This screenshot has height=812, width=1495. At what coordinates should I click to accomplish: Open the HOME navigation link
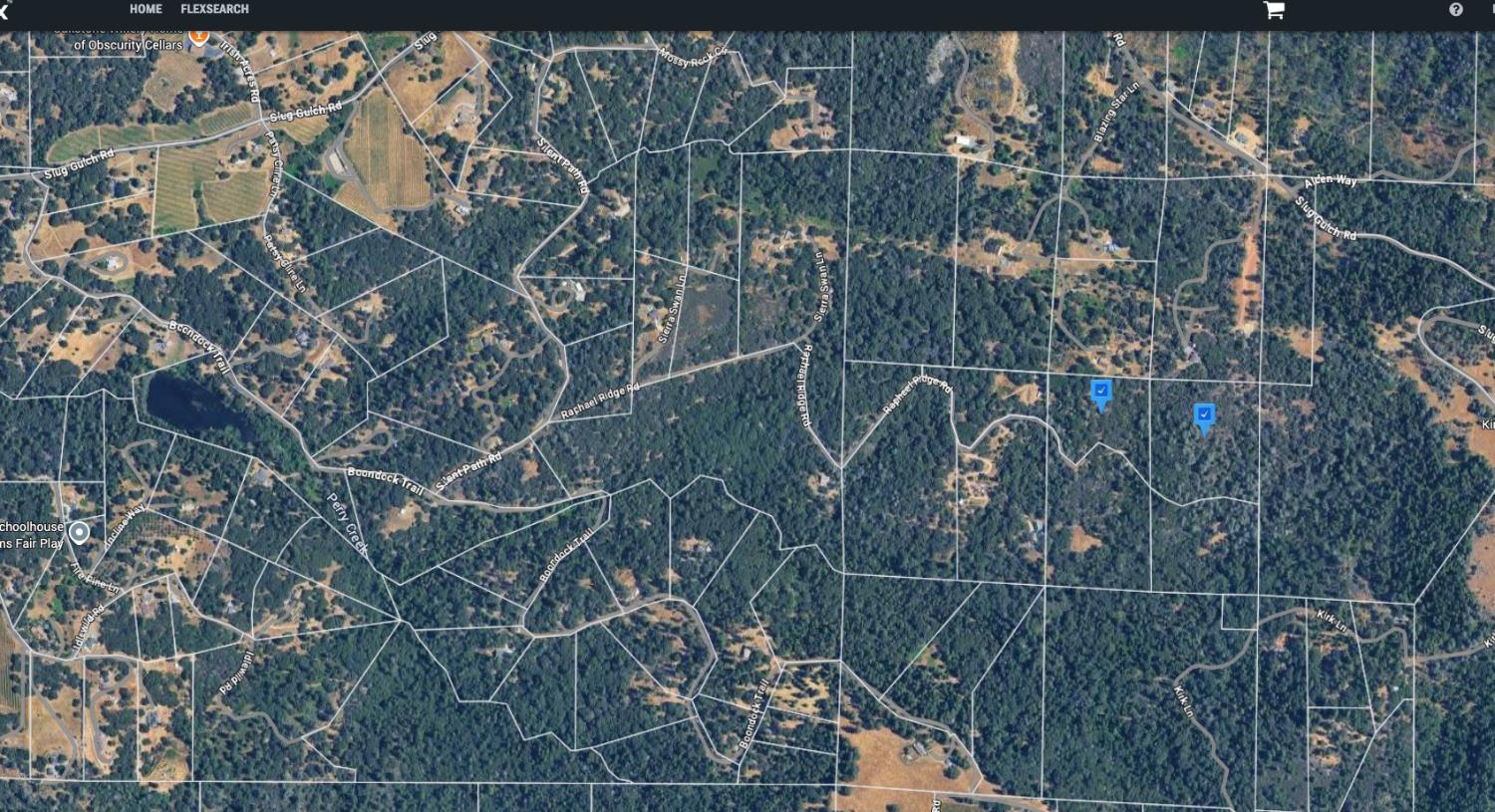tap(146, 9)
